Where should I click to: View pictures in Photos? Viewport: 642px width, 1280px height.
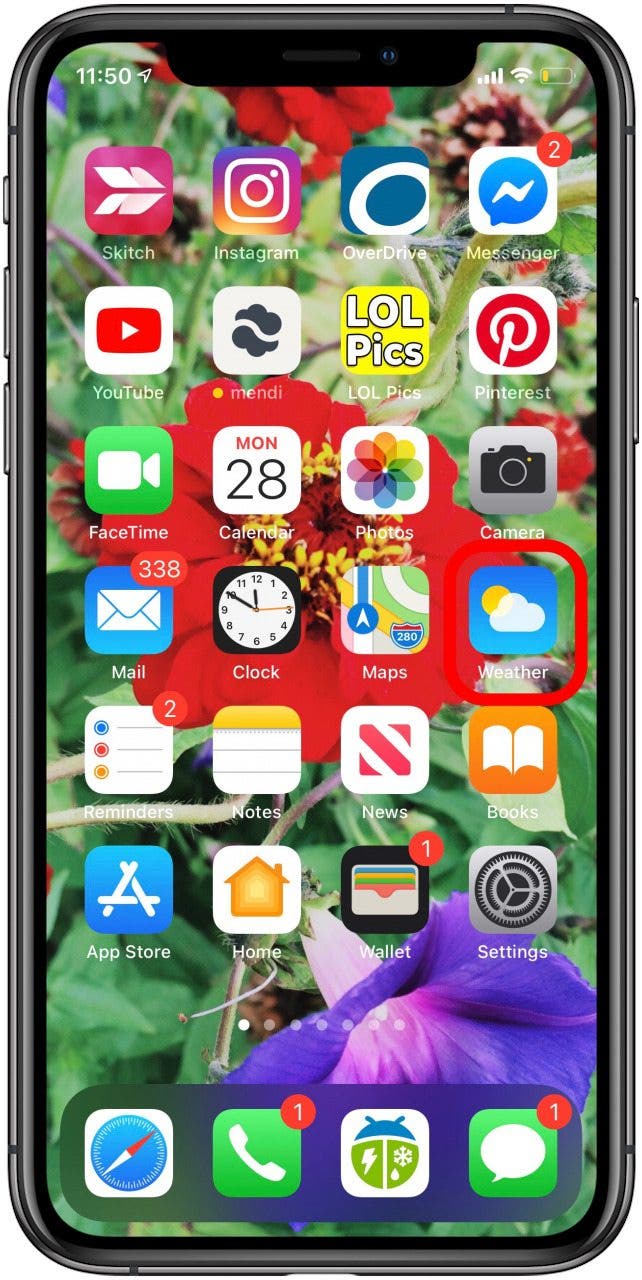[385, 471]
